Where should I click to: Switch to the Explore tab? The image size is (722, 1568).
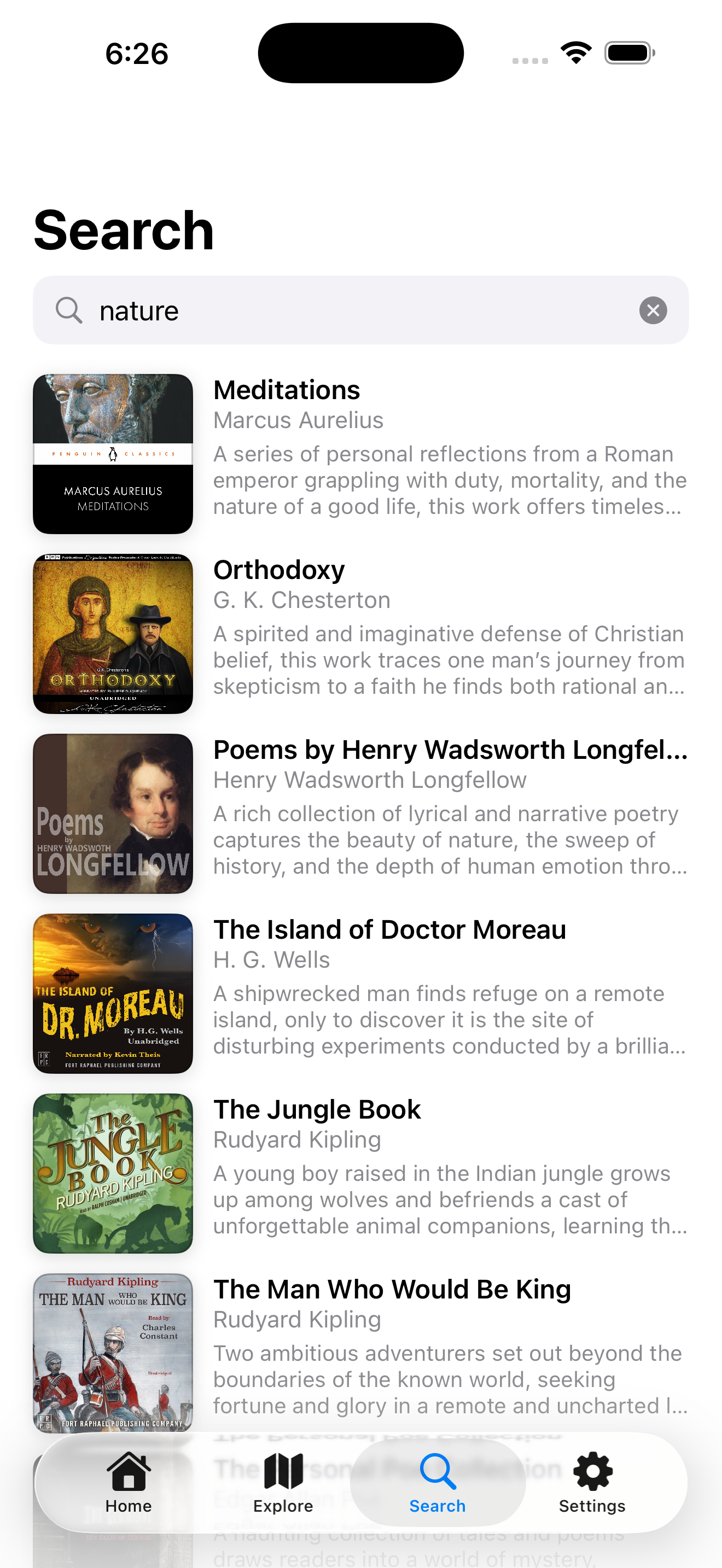coord(283,1483)
